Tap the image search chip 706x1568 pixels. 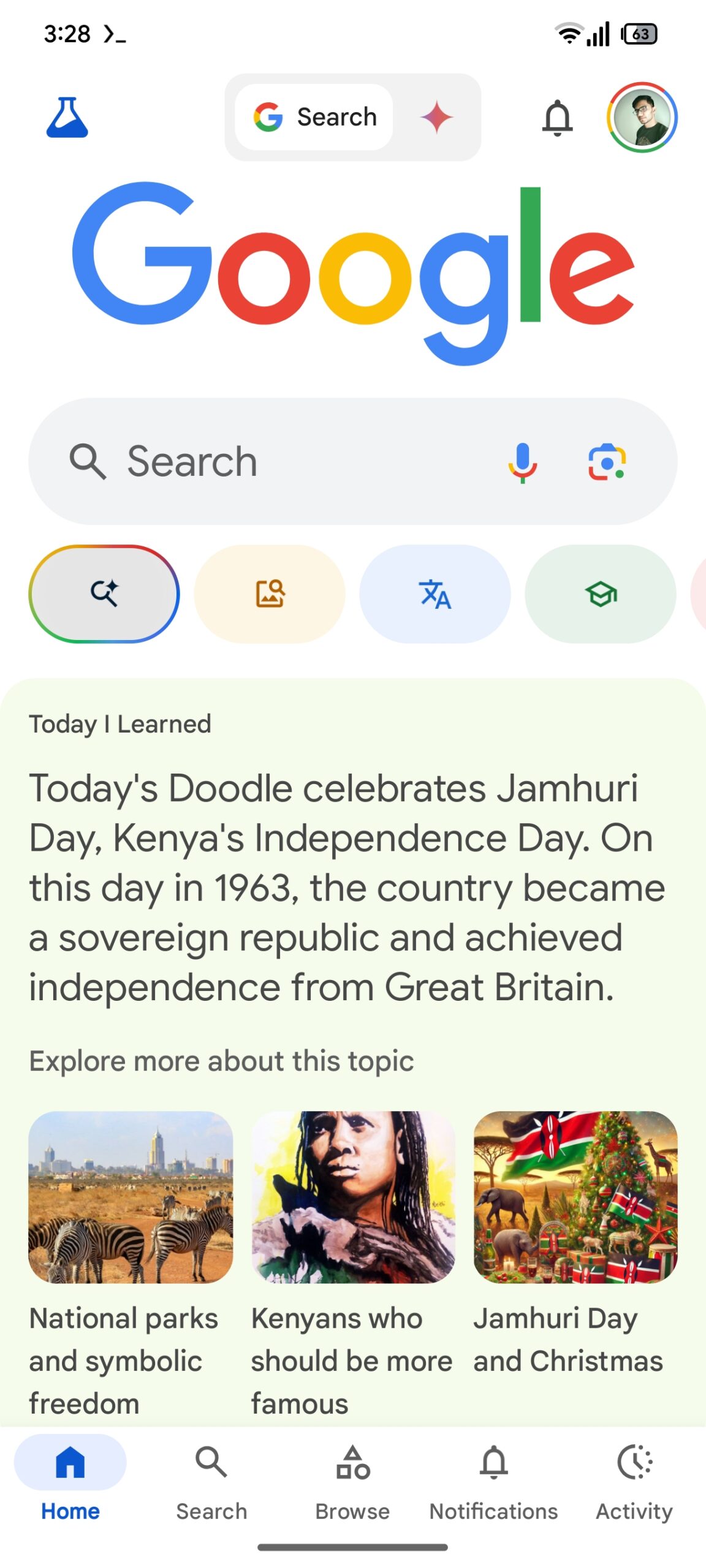click(x=270, y=594)
